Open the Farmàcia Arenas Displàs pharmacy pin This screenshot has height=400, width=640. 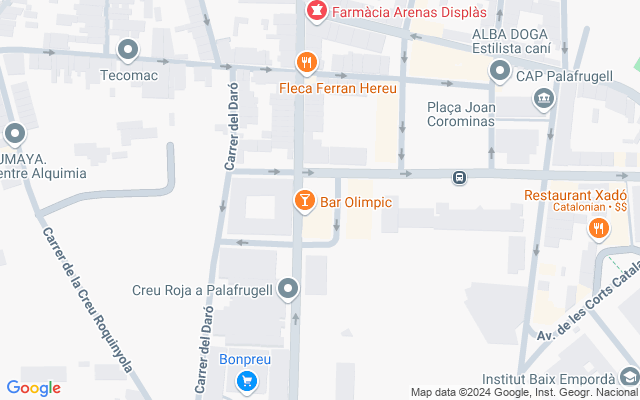coord(316,11)
